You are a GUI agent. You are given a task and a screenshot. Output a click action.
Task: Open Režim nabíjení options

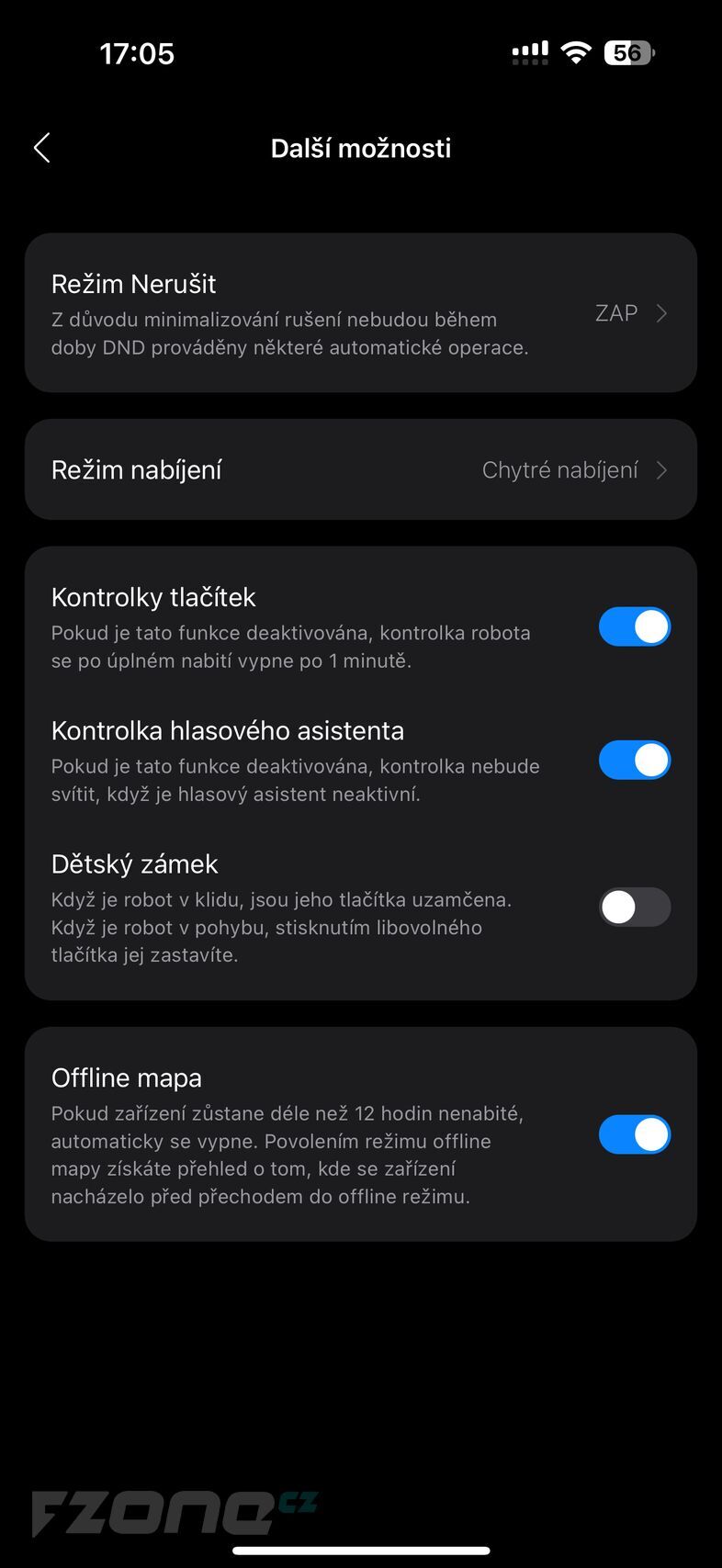click(360, 470)
